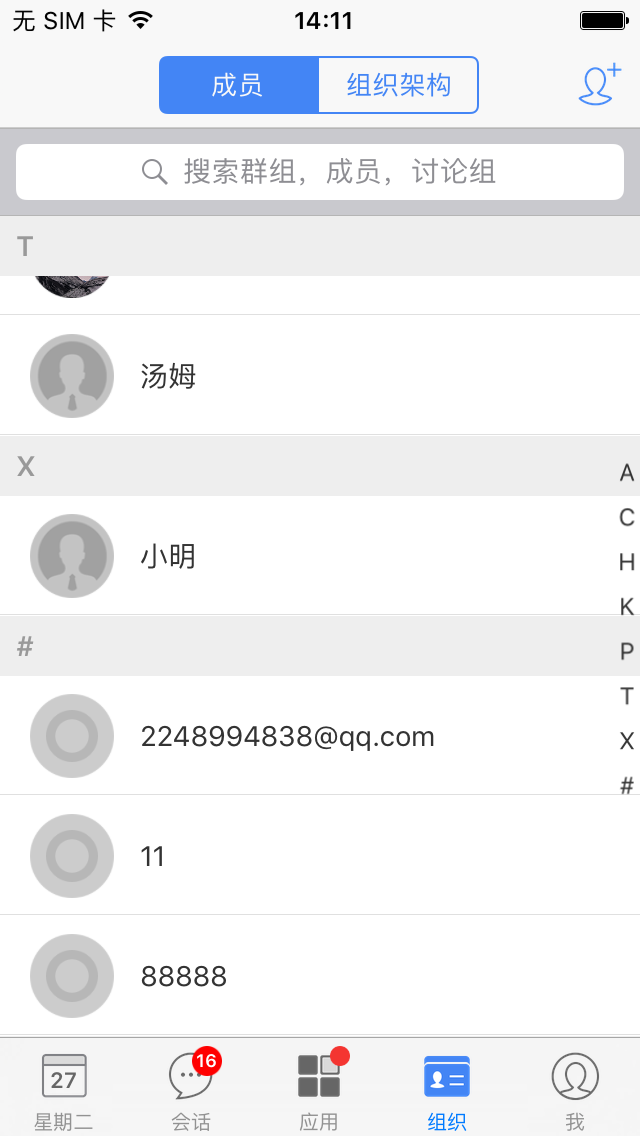
Task: Switch to the 组织架构 segment
Action: (x=398, y=85)
